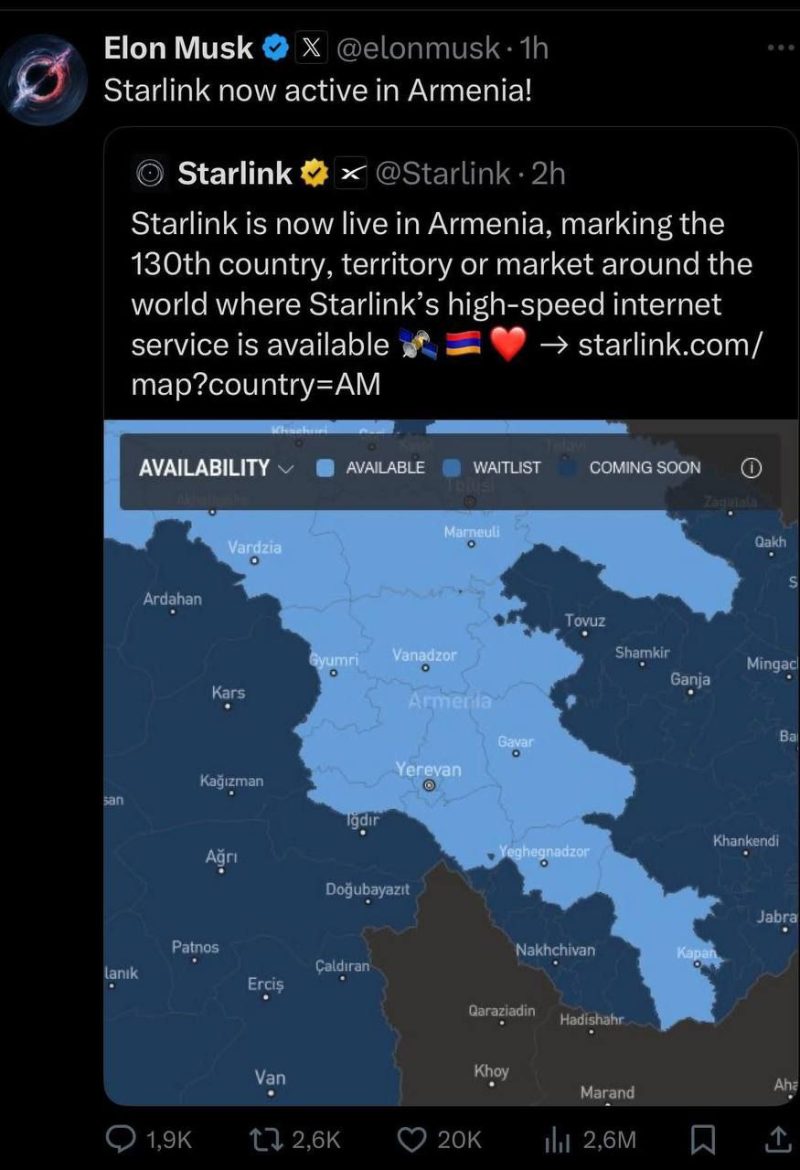800x1170 pixels.
Task: Open the tweet's overflow menu
Action: (780, 47)
